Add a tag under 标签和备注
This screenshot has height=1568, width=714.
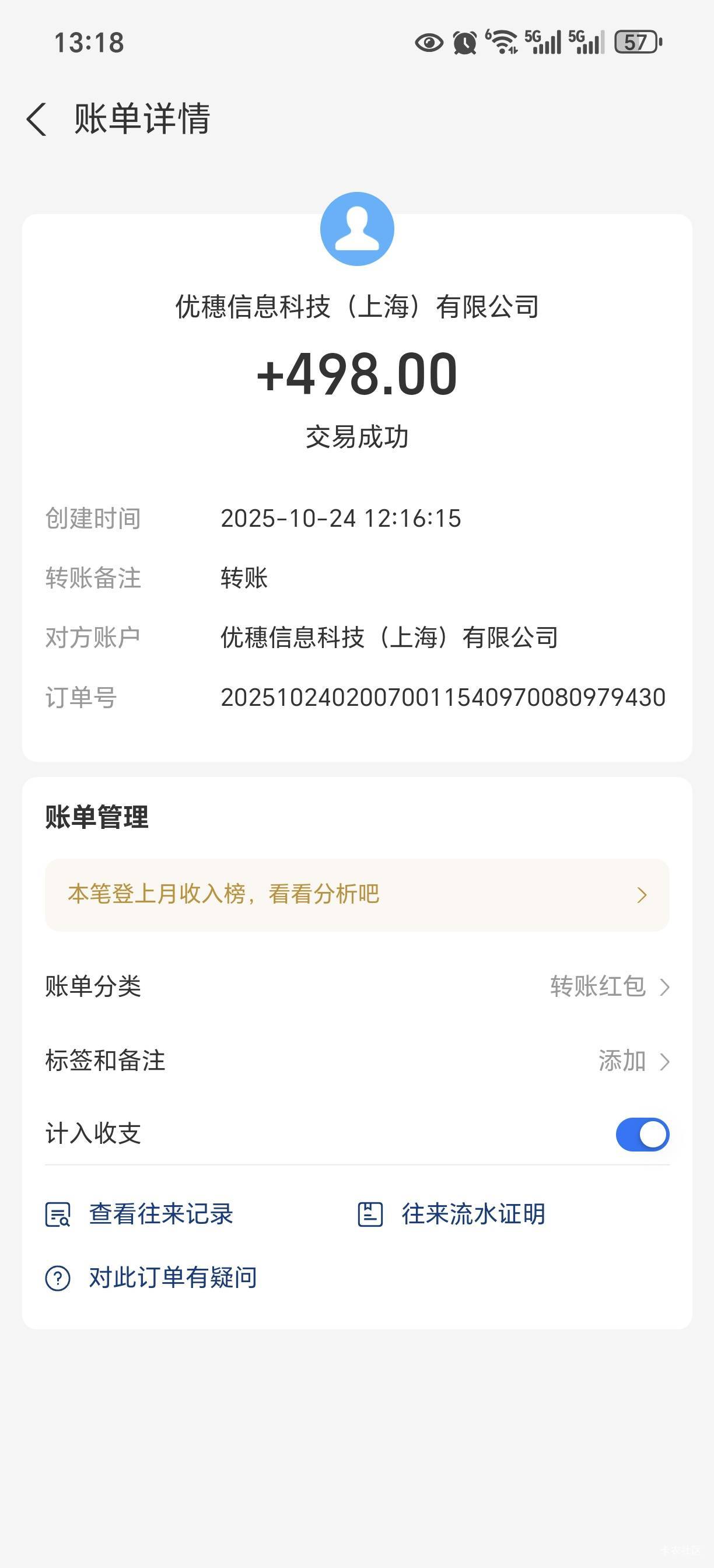click(x=633, y=1061)
